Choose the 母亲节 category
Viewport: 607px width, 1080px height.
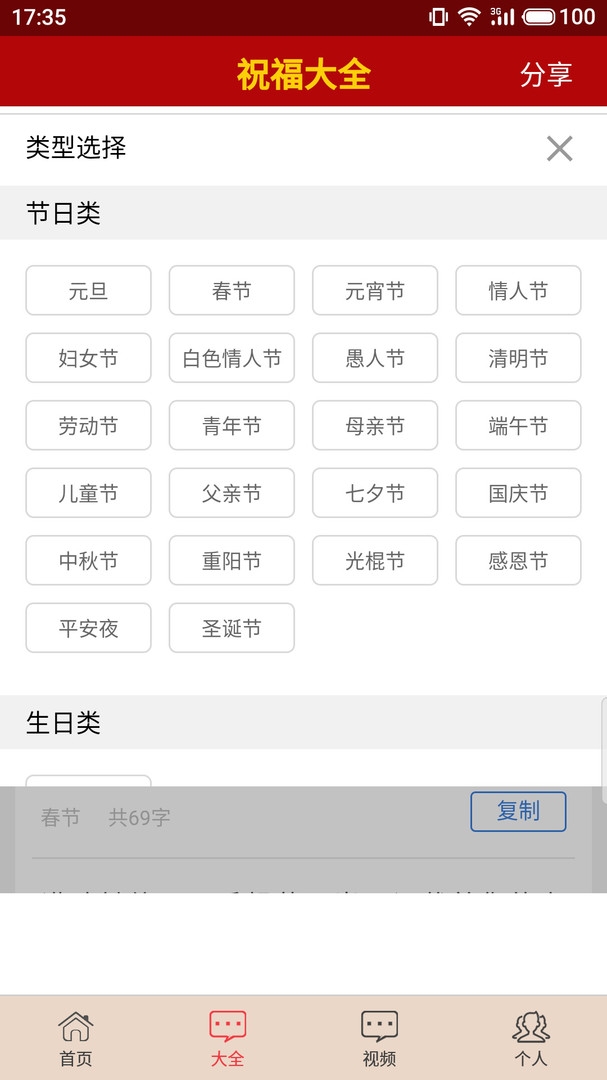pos(375,426)
